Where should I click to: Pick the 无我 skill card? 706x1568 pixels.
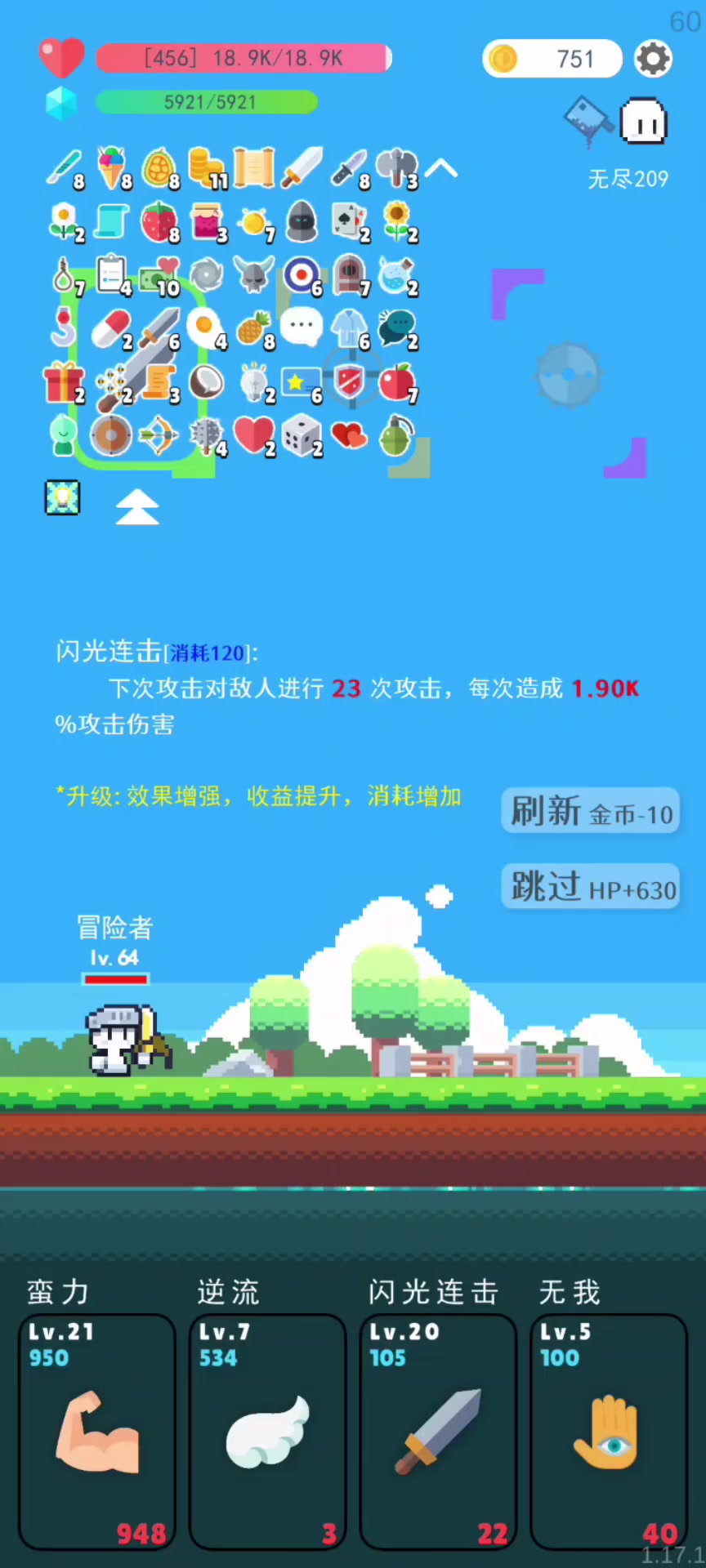[x=609, y=1432]
